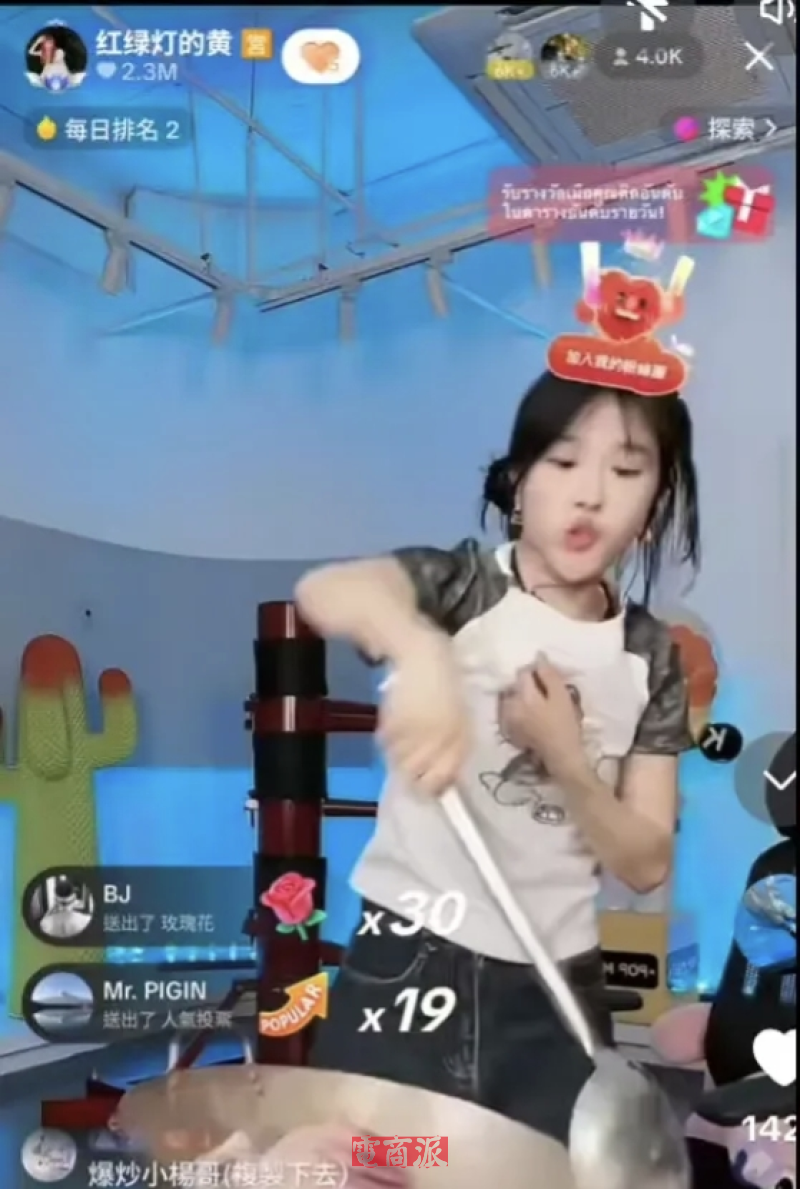Open 探索 explore section
This screenshot has width=800, height=1189.
tap(727, 128)
